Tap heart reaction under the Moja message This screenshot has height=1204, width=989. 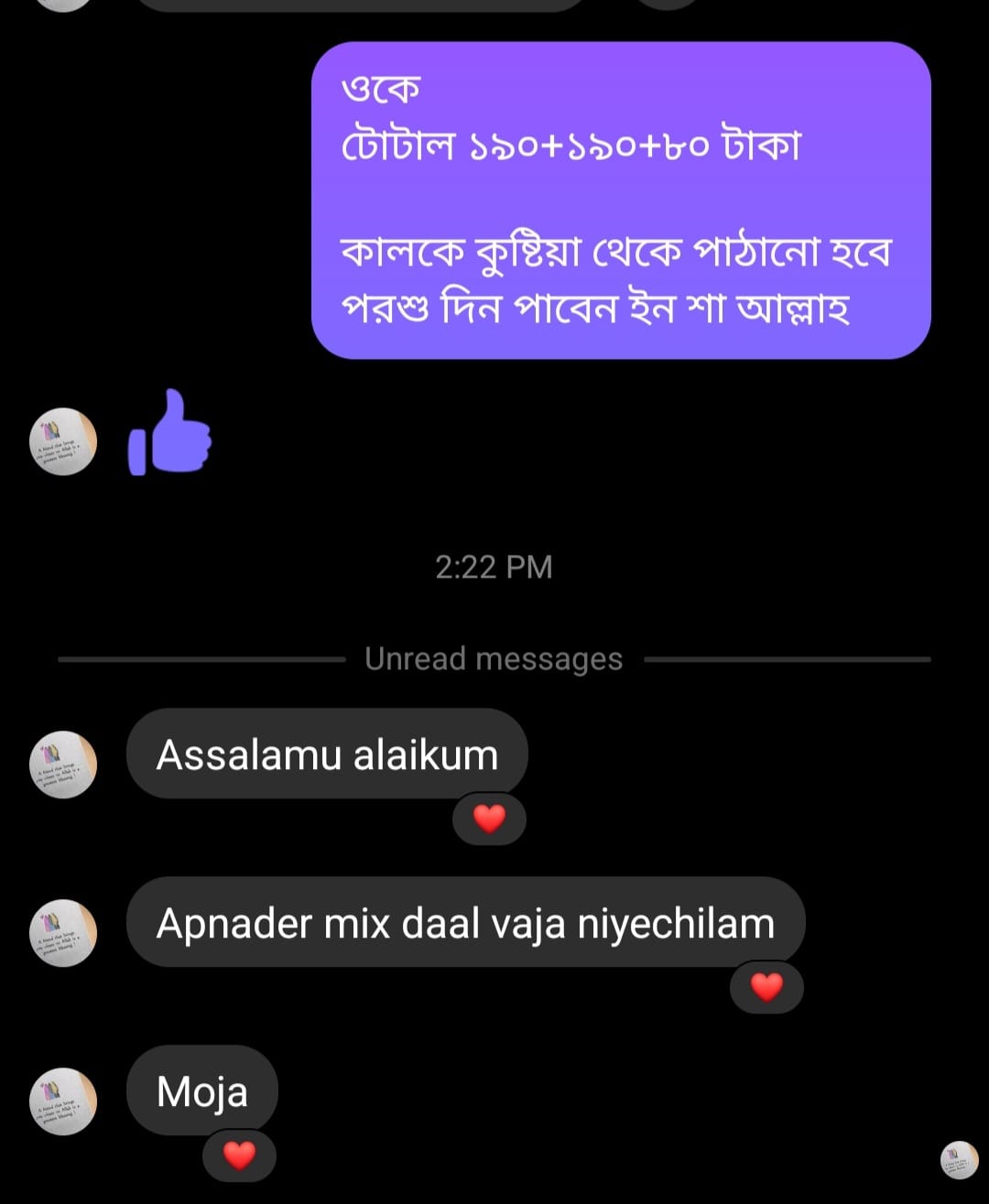[239, 1155]
